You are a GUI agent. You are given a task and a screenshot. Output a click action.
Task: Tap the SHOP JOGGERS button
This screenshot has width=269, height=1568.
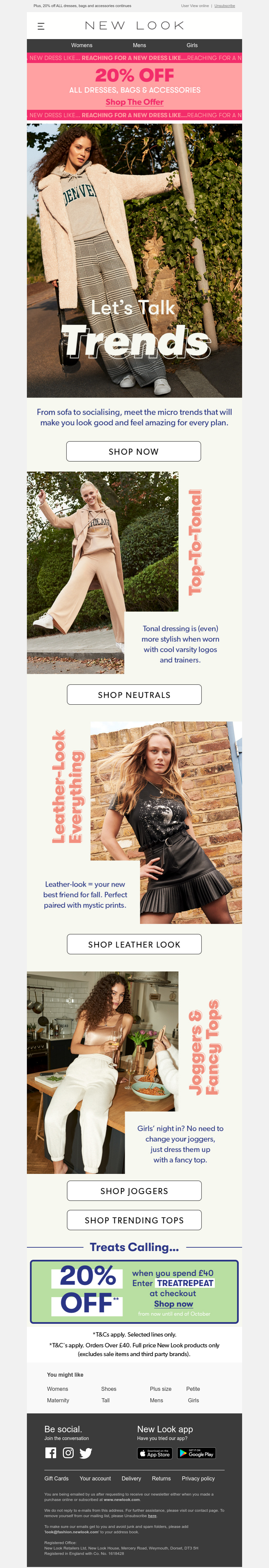134,1191
